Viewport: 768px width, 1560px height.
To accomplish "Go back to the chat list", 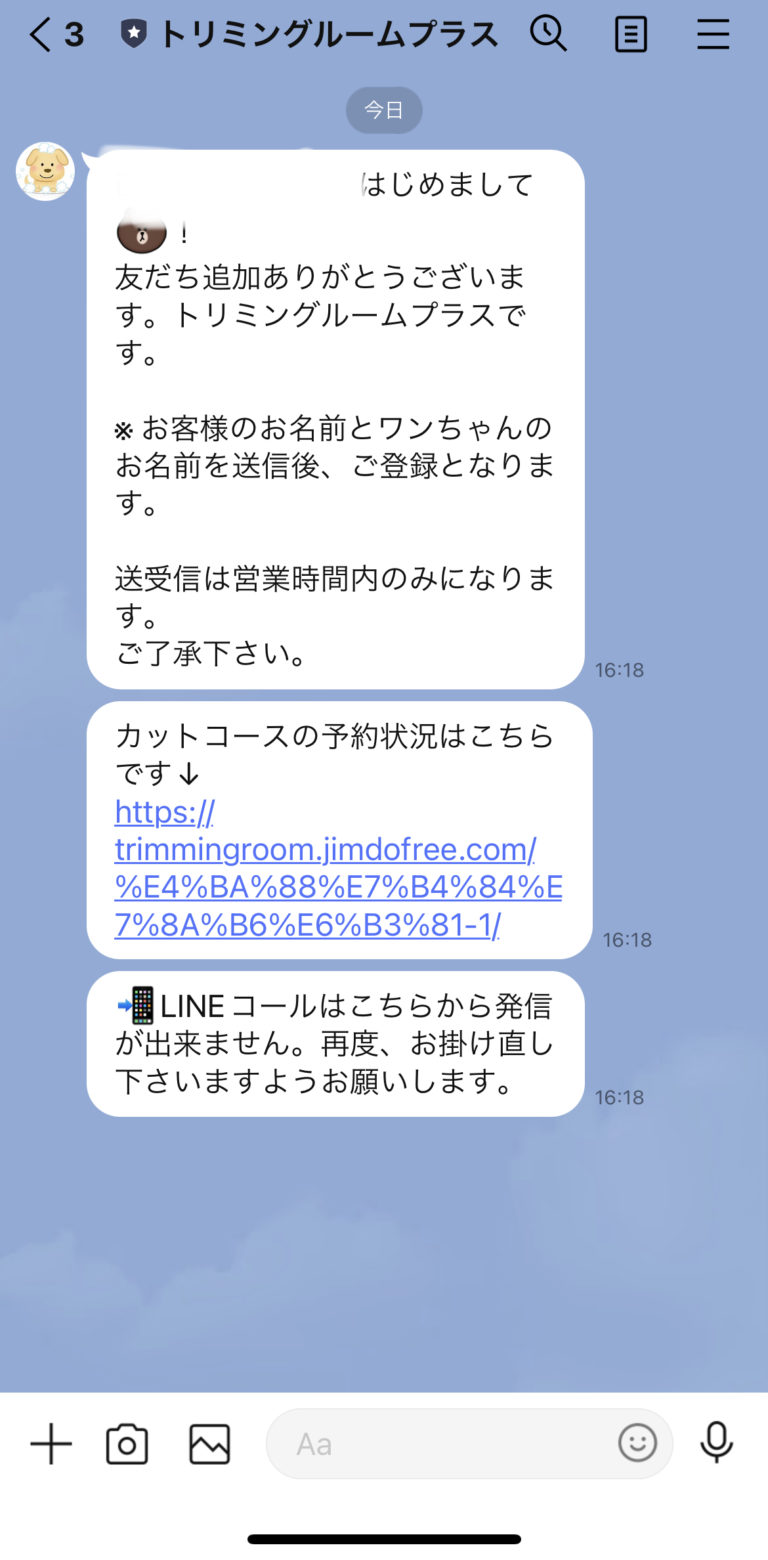I will click(36, 33).
